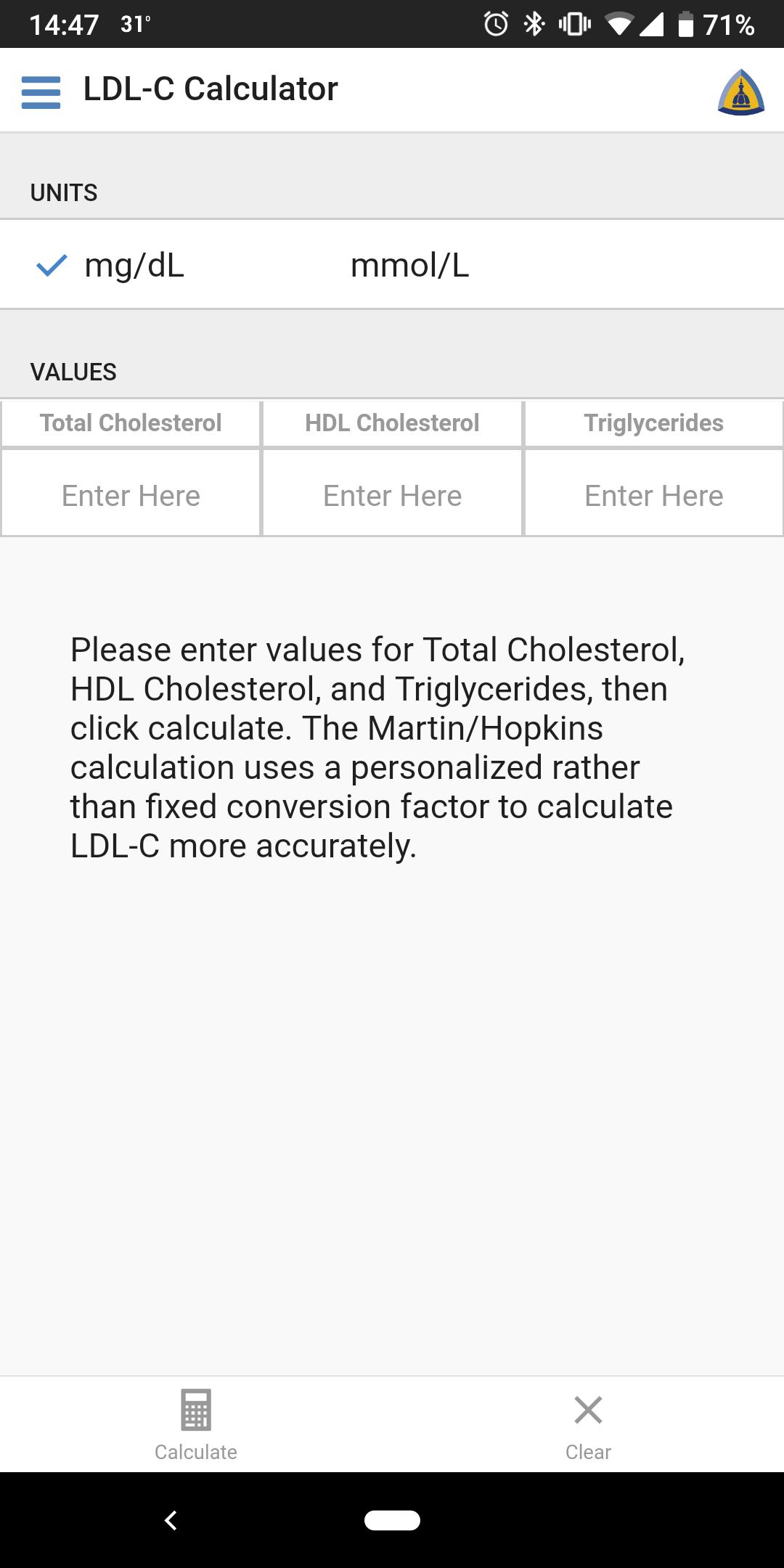Focus the Total Cholesterol input field
Viewport: 784px width, 1568px height.
tap(131, 495)
